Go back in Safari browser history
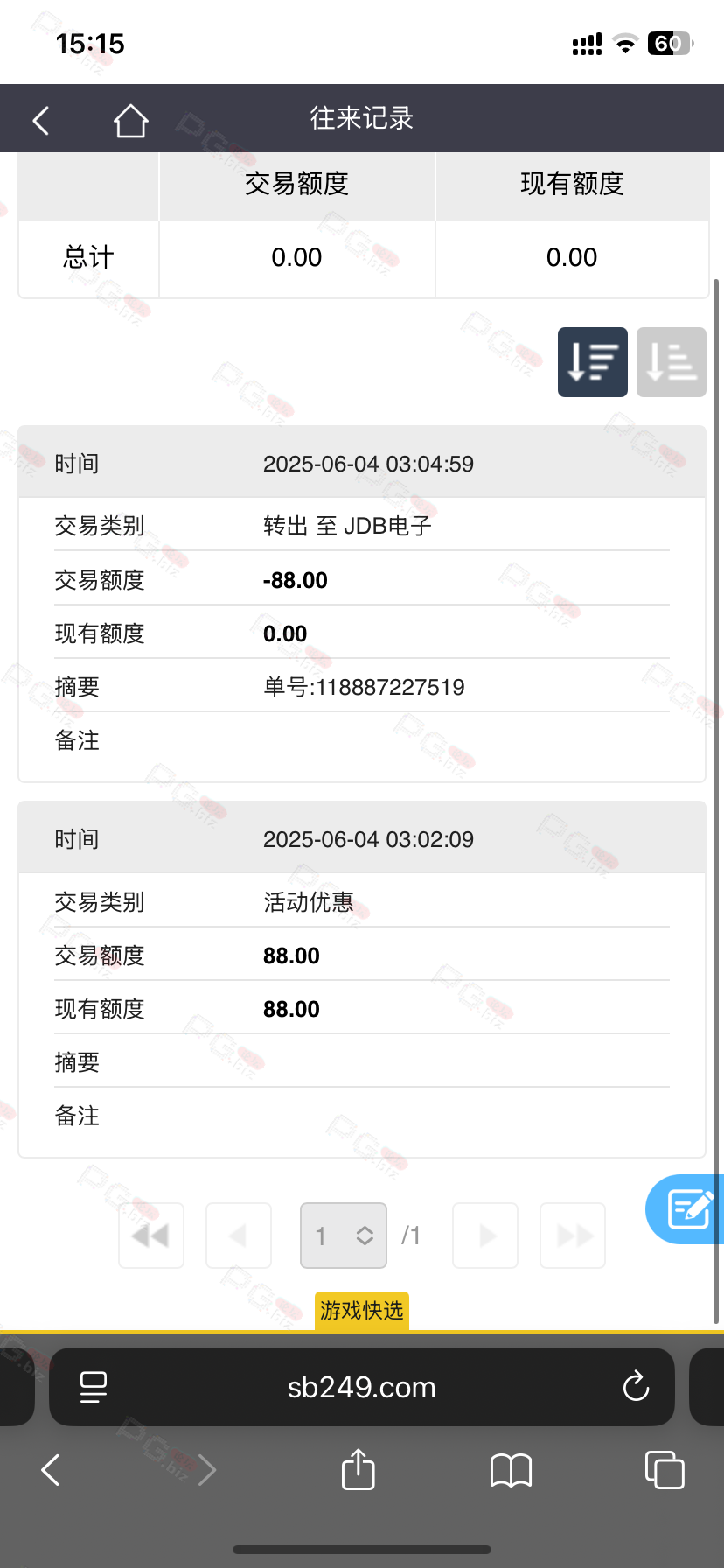 click(x=51, y=1470)
